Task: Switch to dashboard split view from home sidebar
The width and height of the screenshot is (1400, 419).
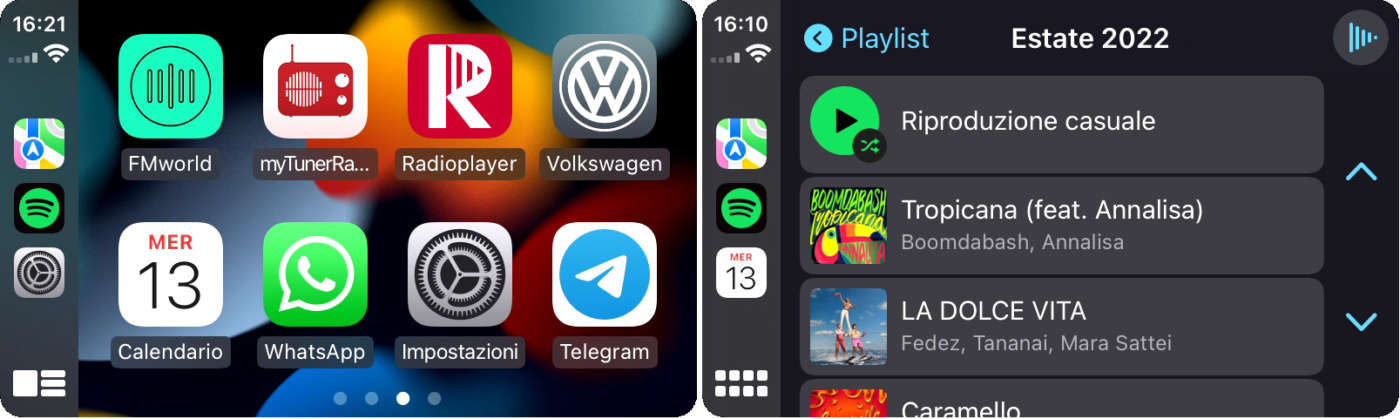Action: click(39, 383)
